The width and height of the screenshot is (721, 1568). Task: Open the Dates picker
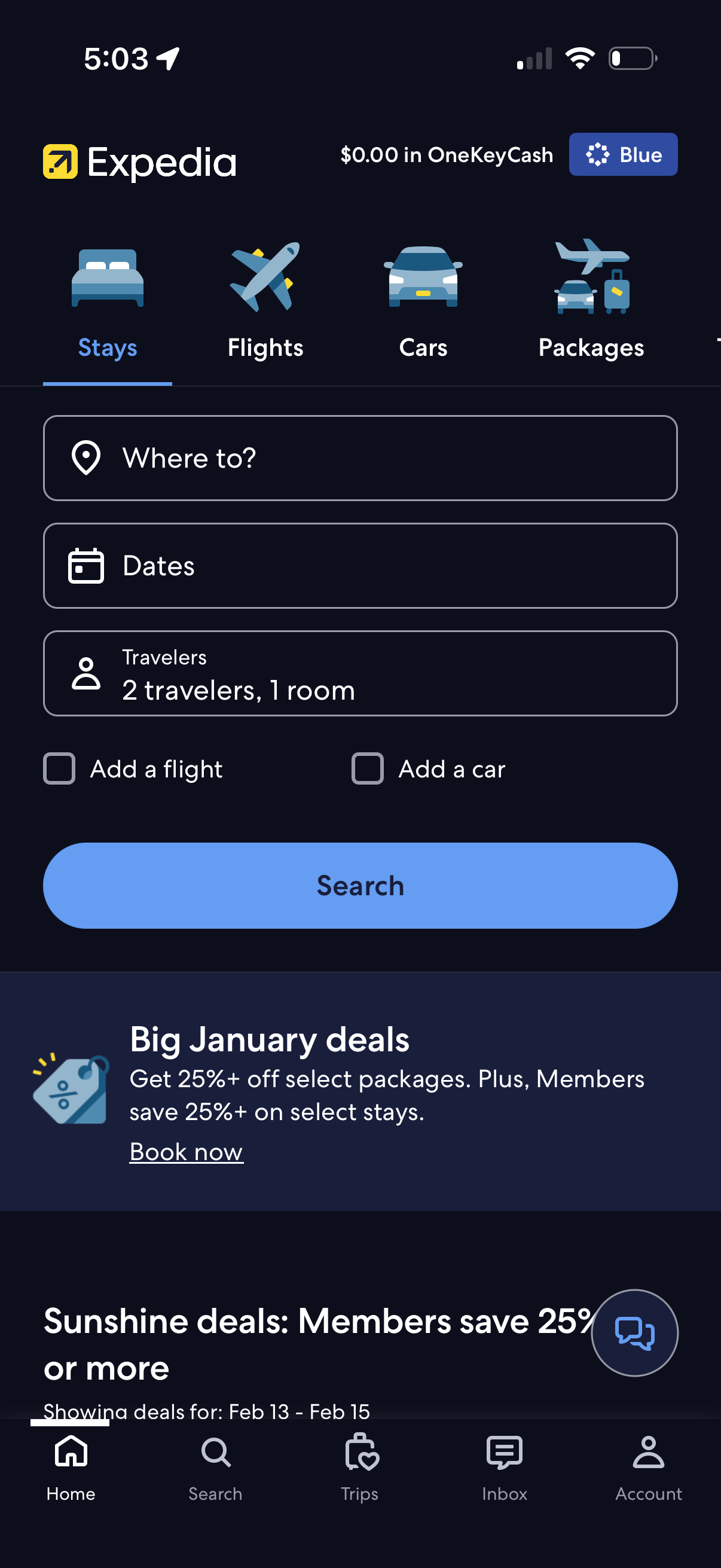coord(360,565)
